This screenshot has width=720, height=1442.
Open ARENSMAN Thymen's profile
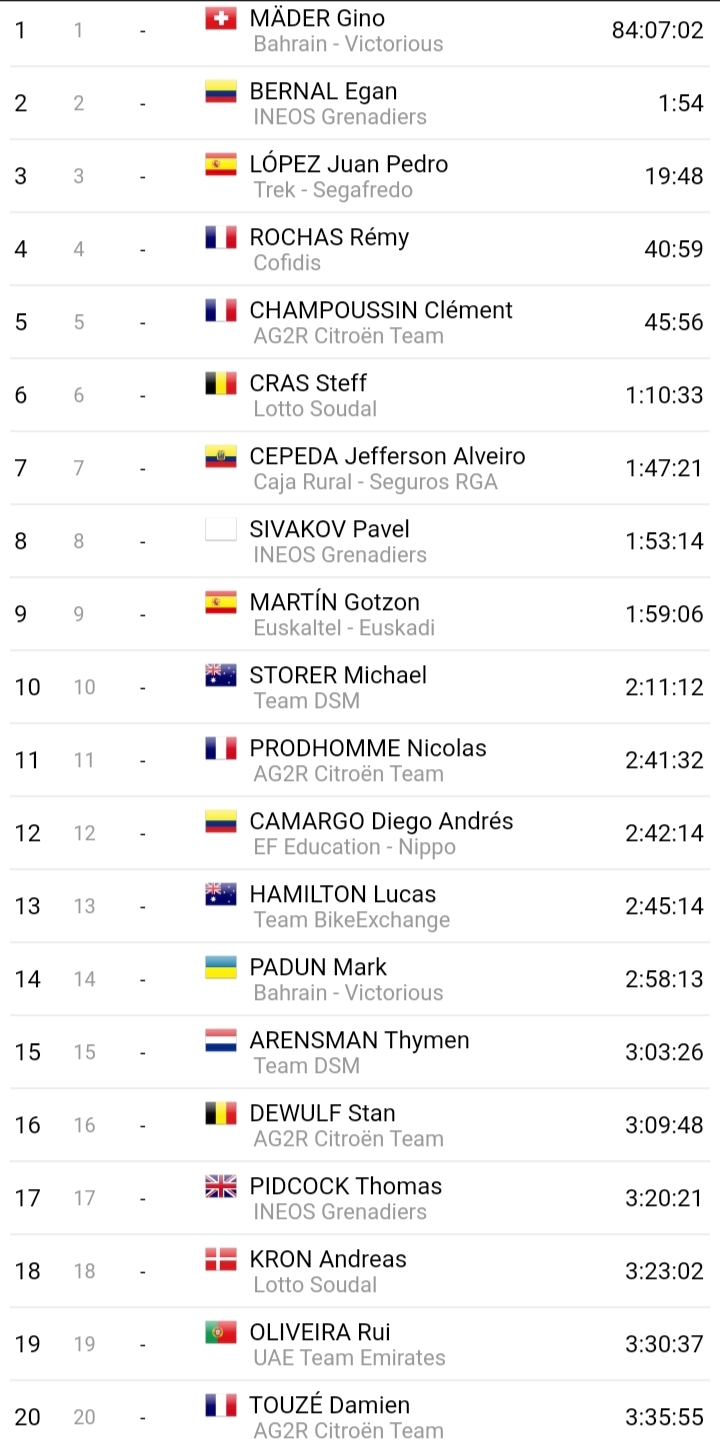(x=359, y=1040)
